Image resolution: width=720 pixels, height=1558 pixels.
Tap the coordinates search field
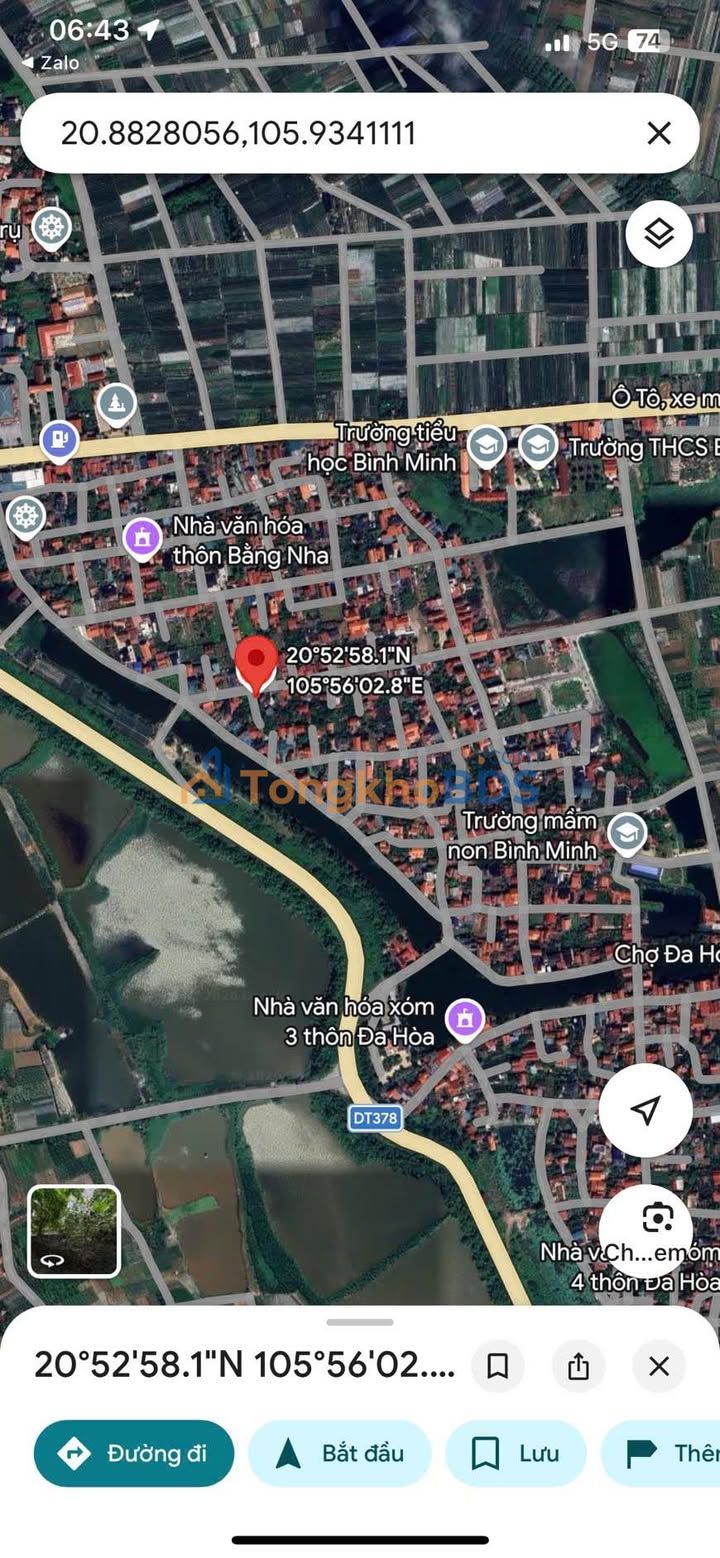[x=330, y=133]
